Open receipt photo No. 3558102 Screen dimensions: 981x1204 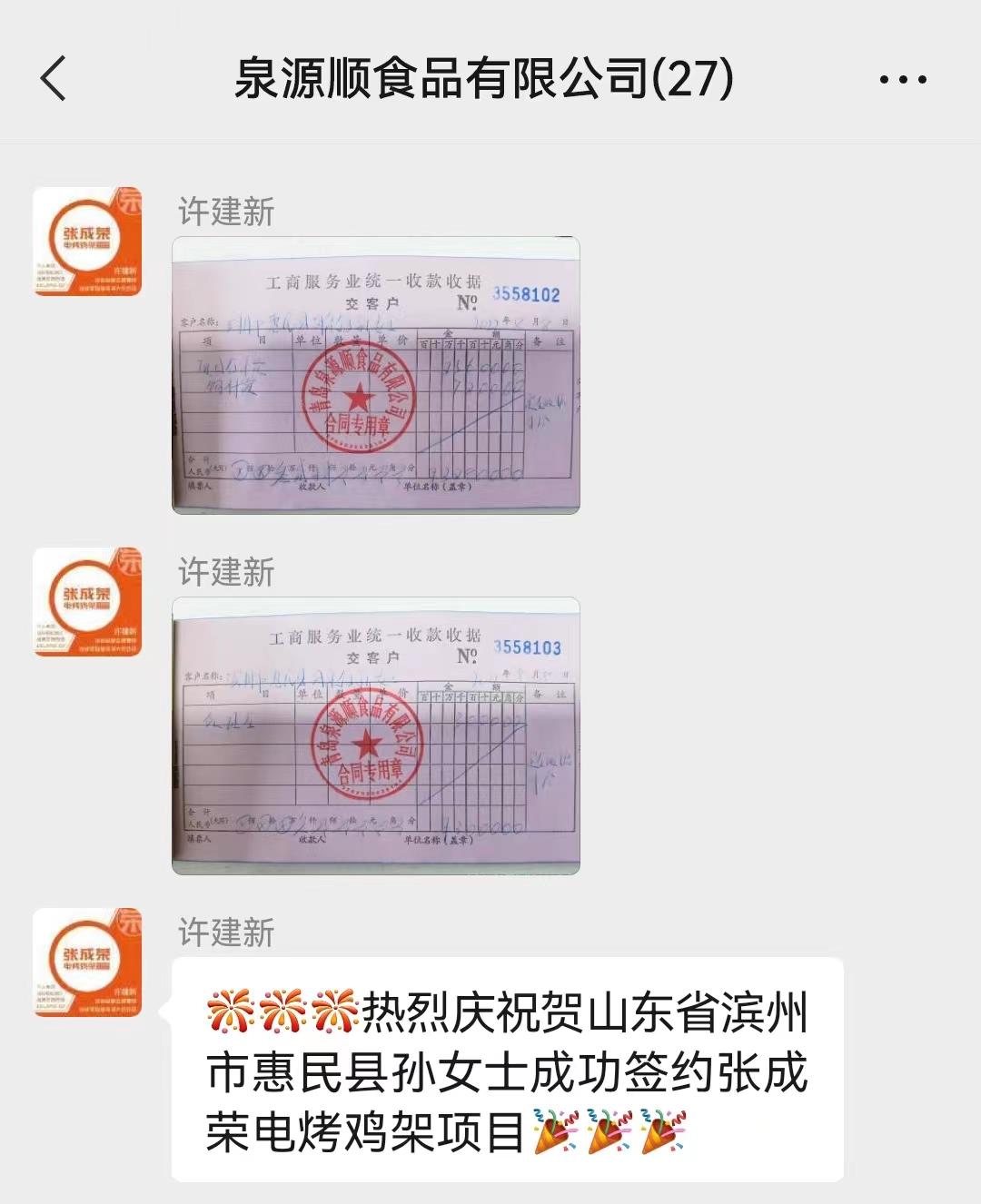click(x=375, y=375)
